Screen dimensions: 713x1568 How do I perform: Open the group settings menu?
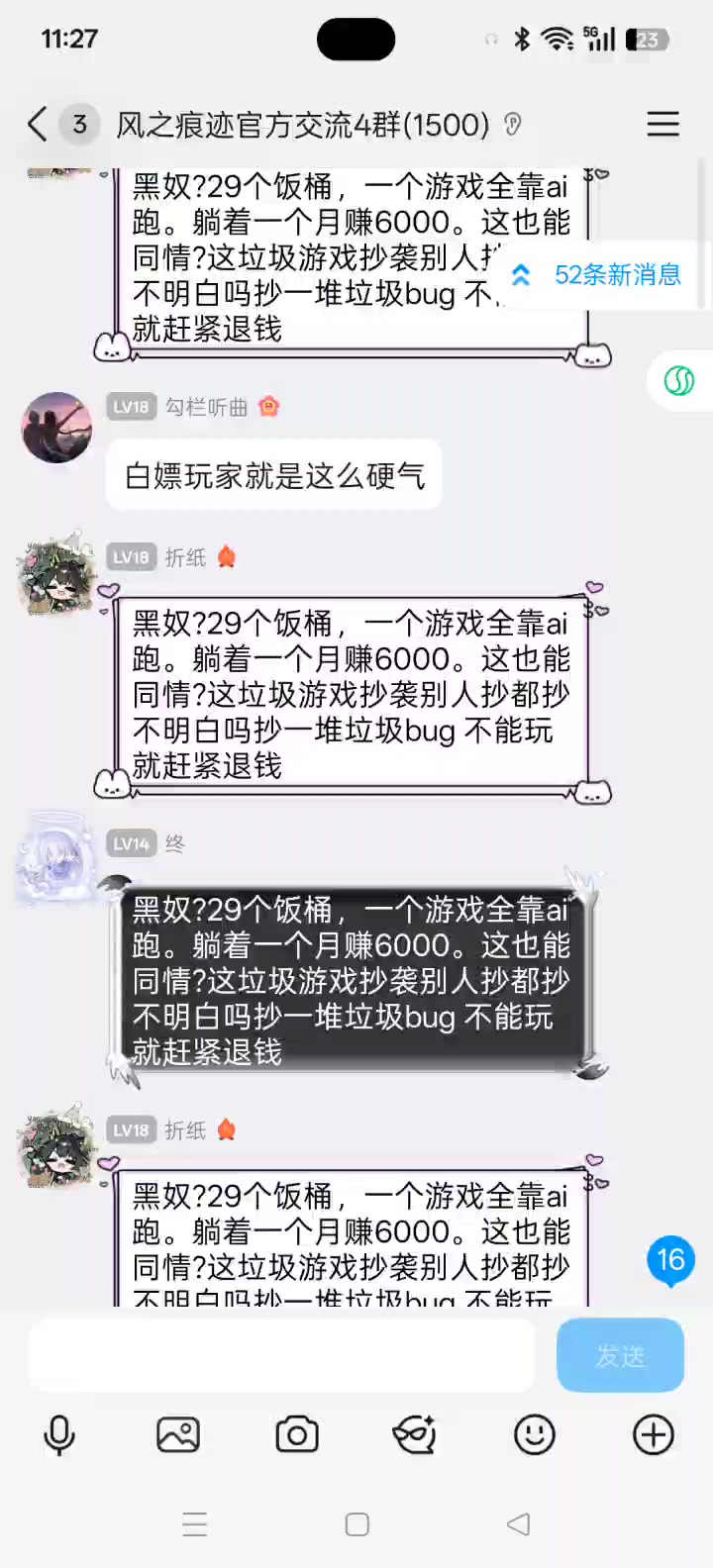coord(662,124)
